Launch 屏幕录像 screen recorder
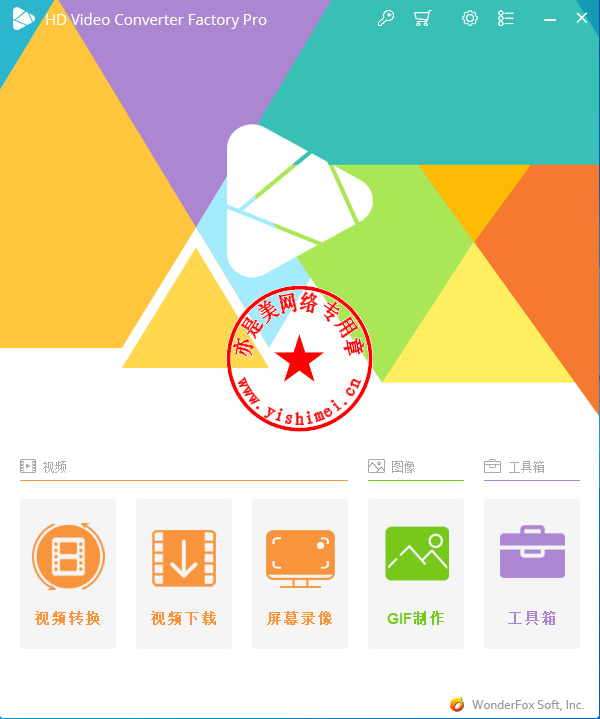Image resolution: width=600 pixels, height=719 pixels. click(x=300, y=574)
